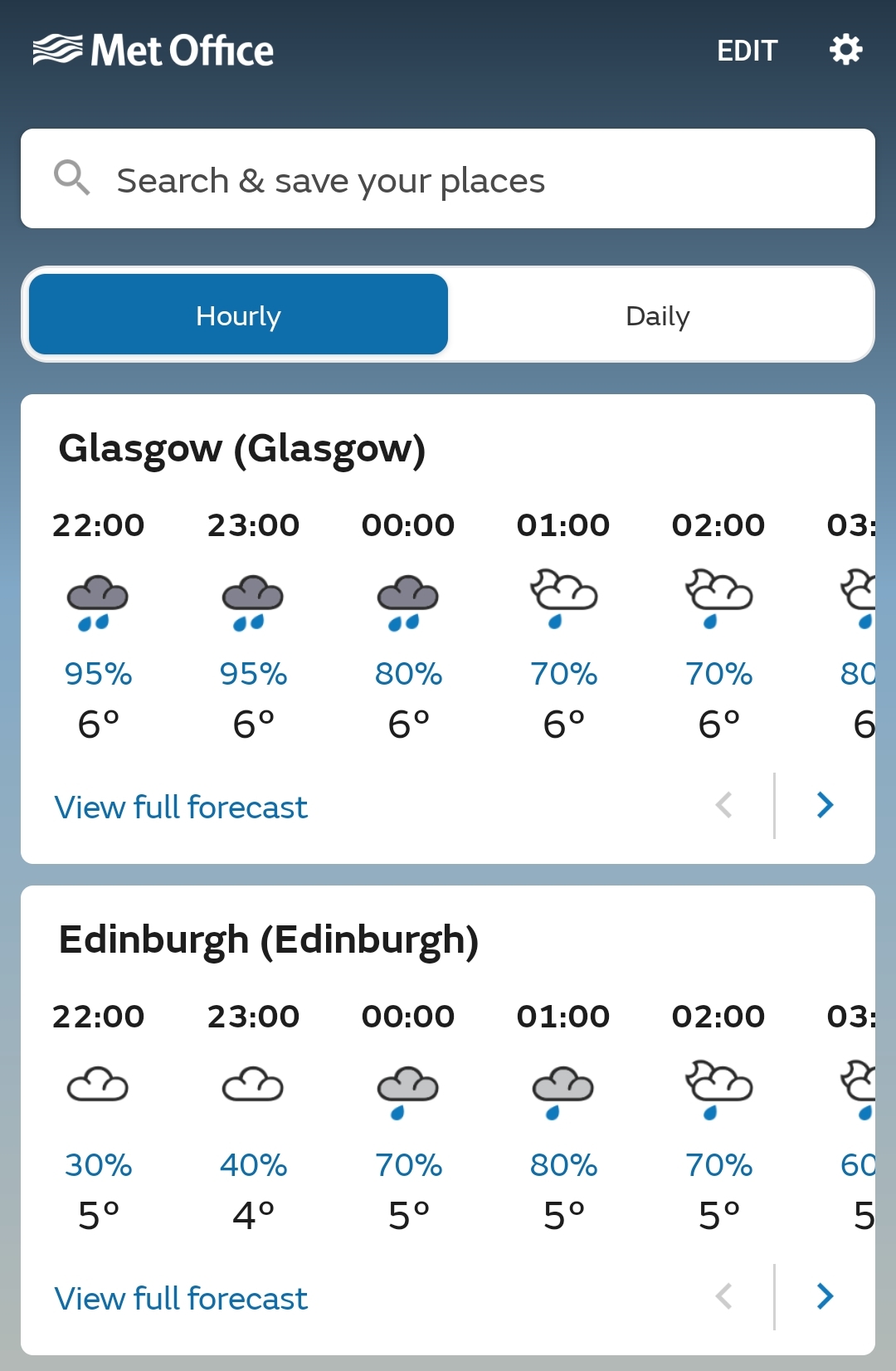
Task: View full forecast for Glasgow
Action: [181, 807]
